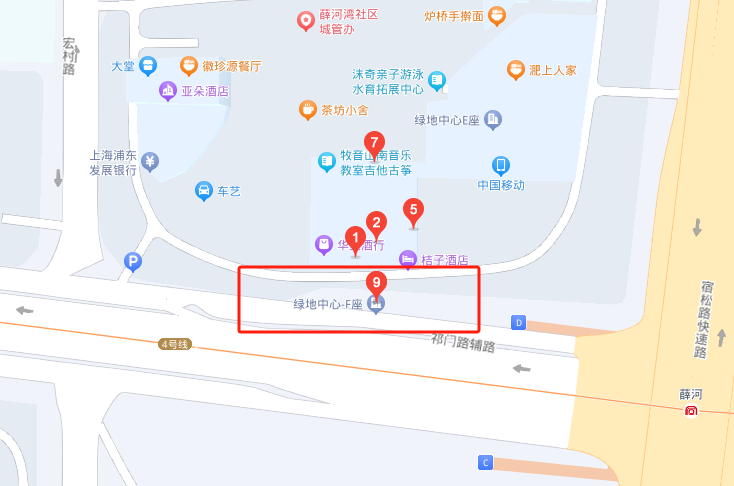Screen dimensions: 734x486
Task: Open the red pin numbered 7
Action: (374, 143)
